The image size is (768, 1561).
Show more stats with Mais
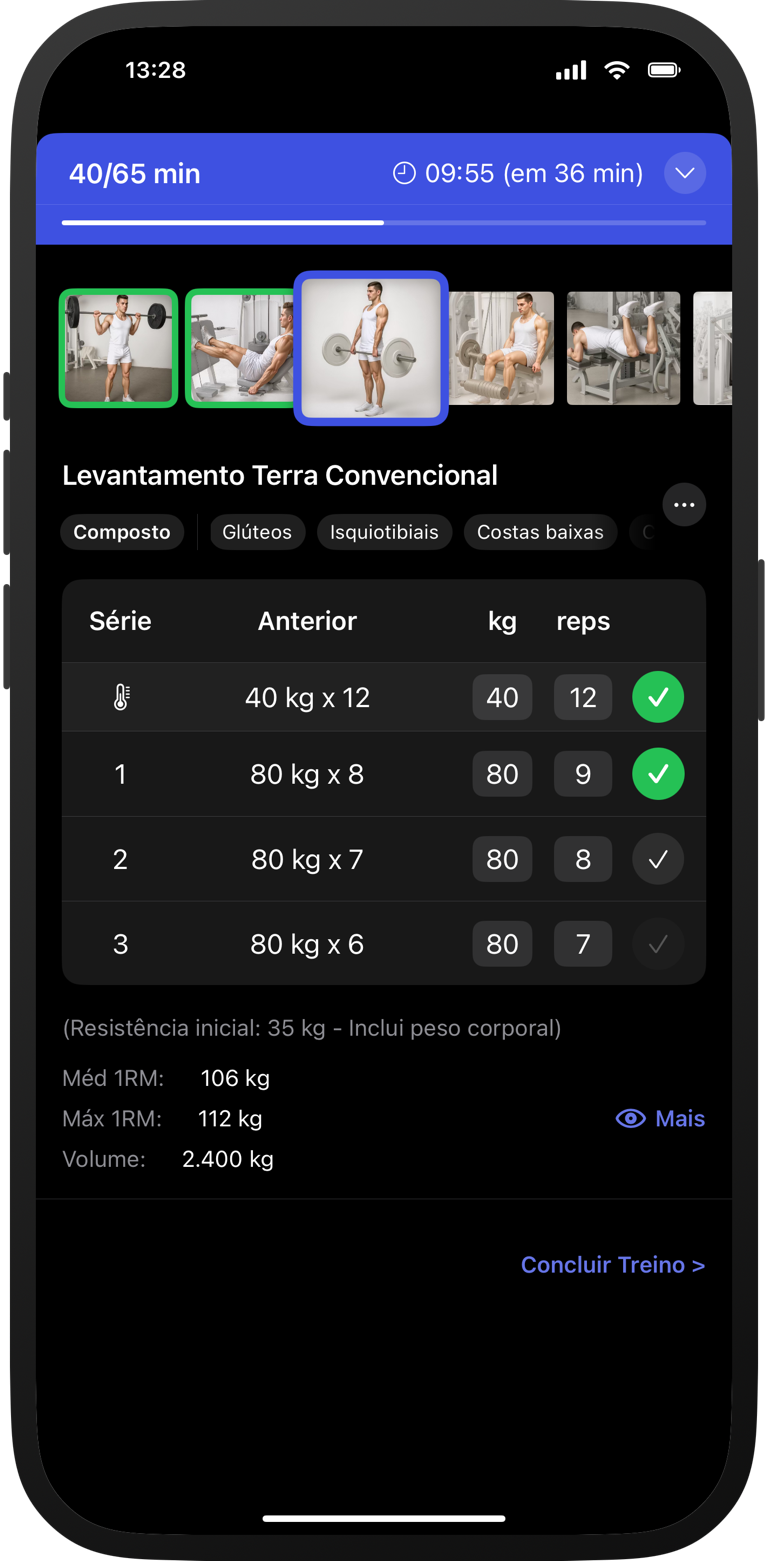coord(660,1118)
